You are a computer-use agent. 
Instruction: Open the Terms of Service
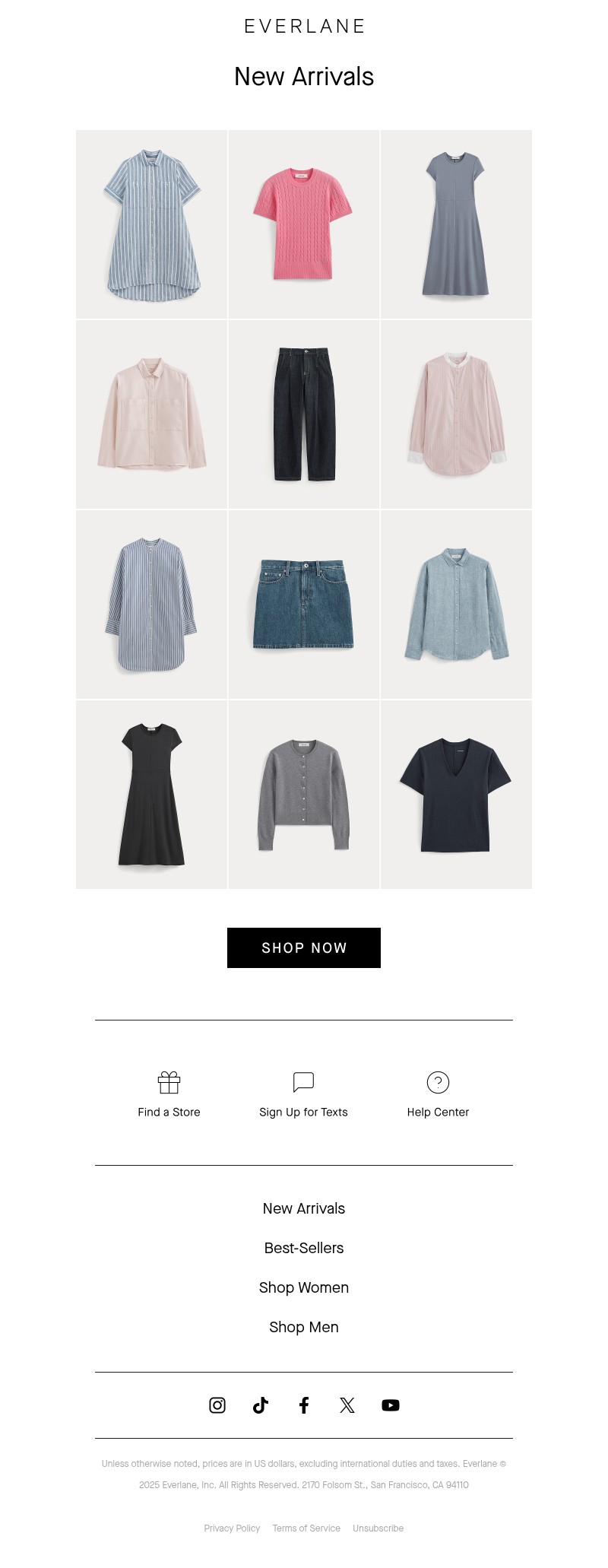(306, 1528)
